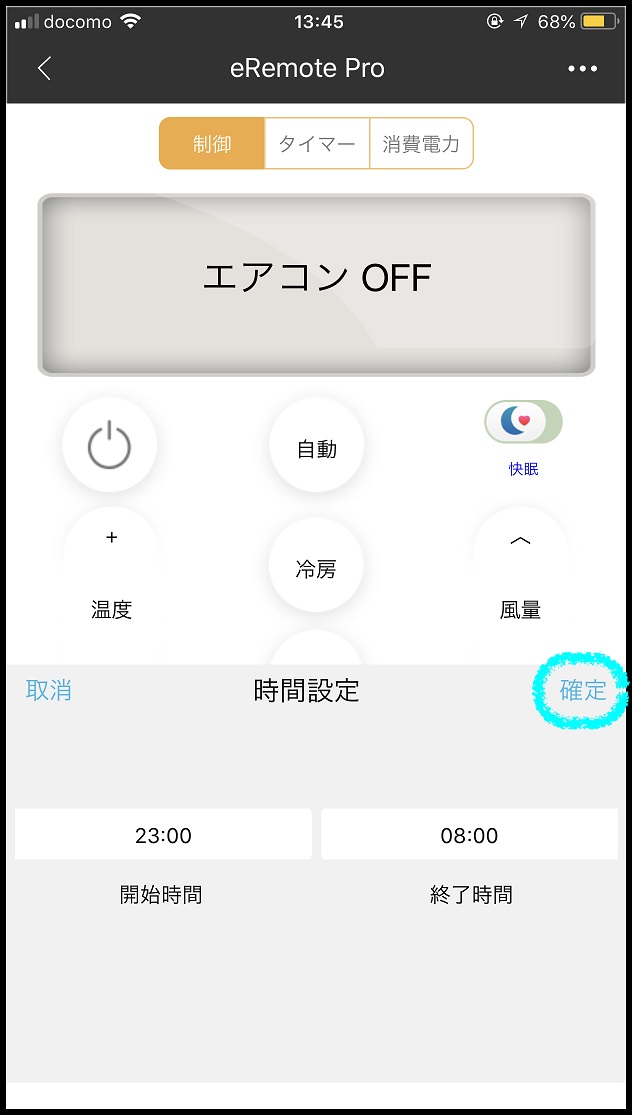Open the three-dot overflow menu
Image resolution: width=632 pixels, height=1115 pixels.
click(582, 69)
